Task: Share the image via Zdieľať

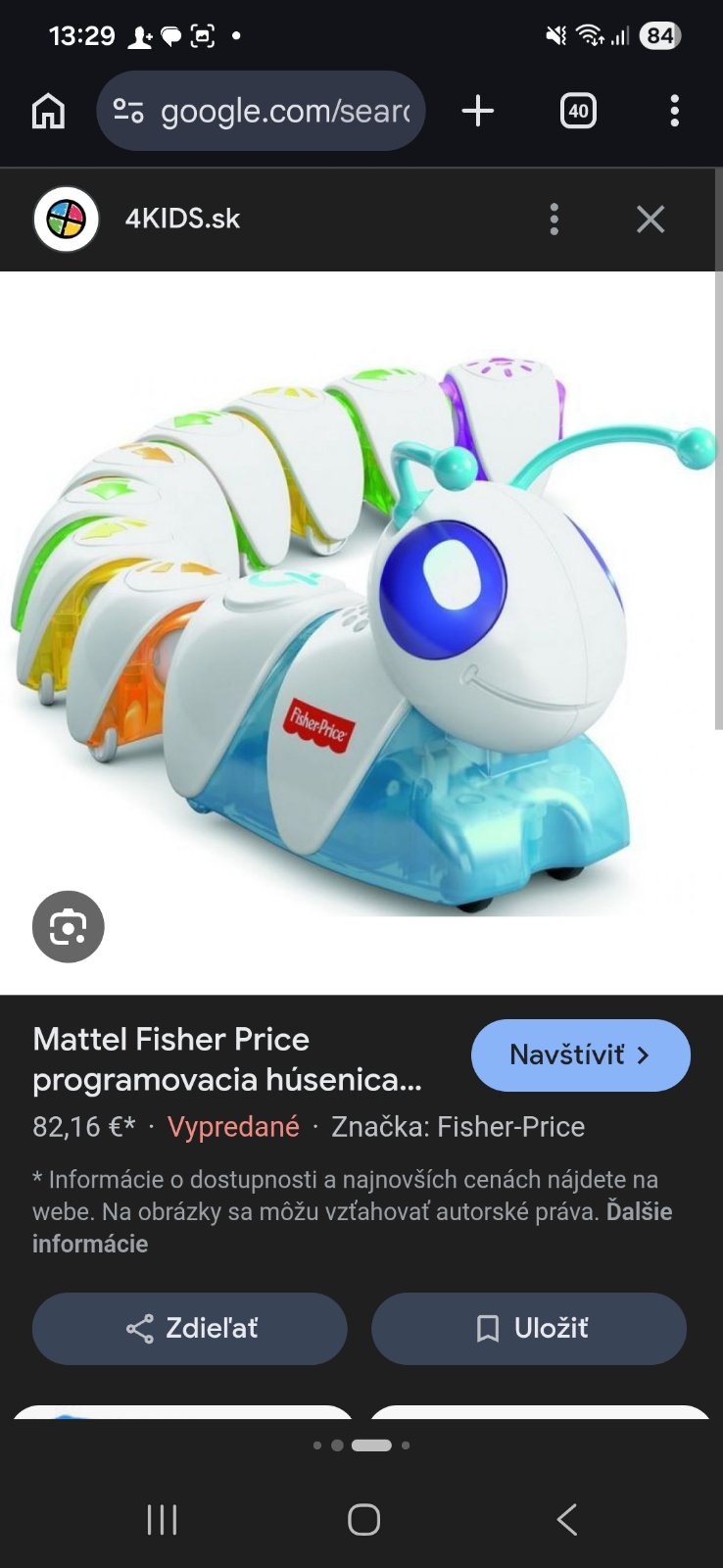Action: 190,1329
